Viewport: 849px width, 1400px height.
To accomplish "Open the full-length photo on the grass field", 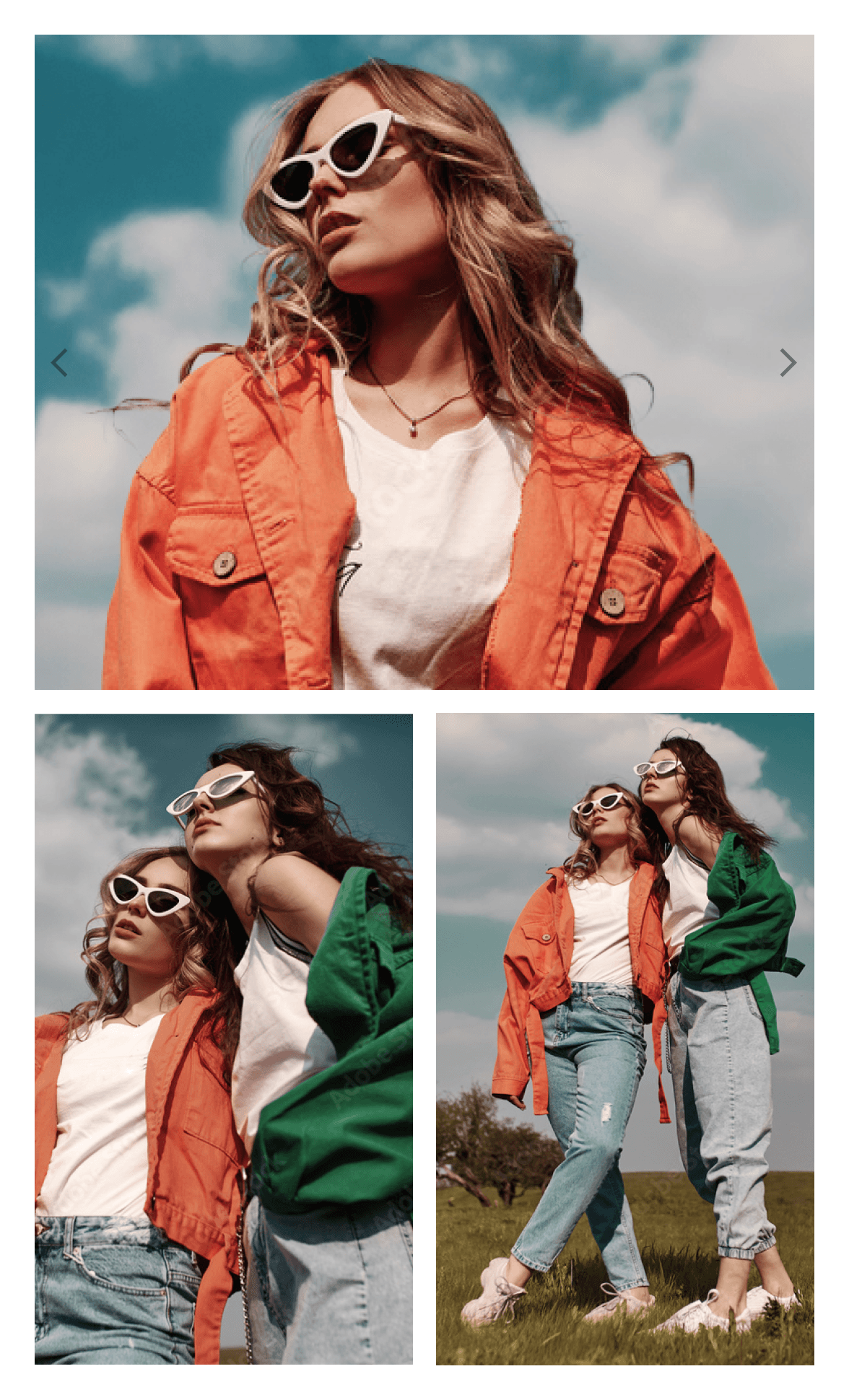I will point(624,1038).
